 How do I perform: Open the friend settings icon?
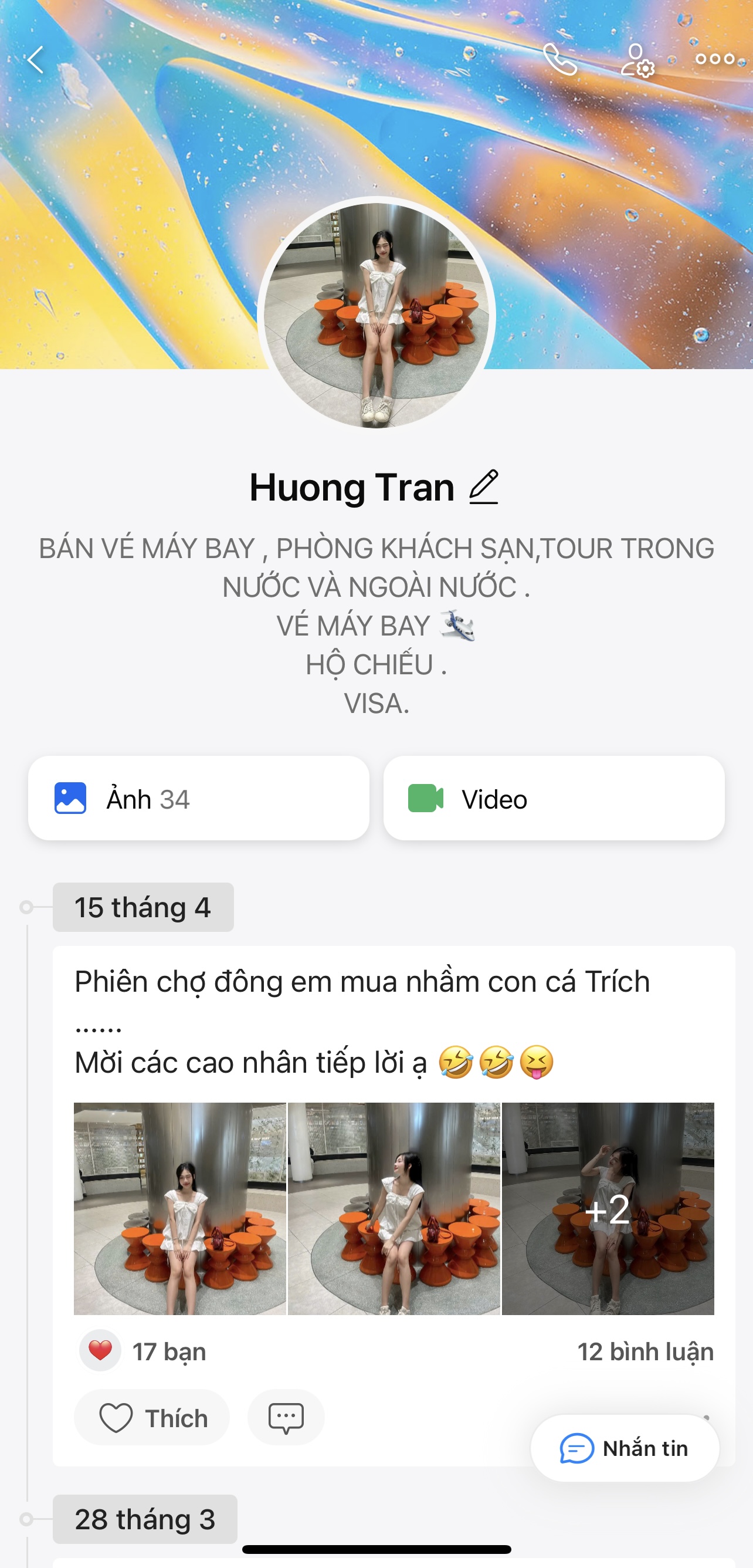637,60
